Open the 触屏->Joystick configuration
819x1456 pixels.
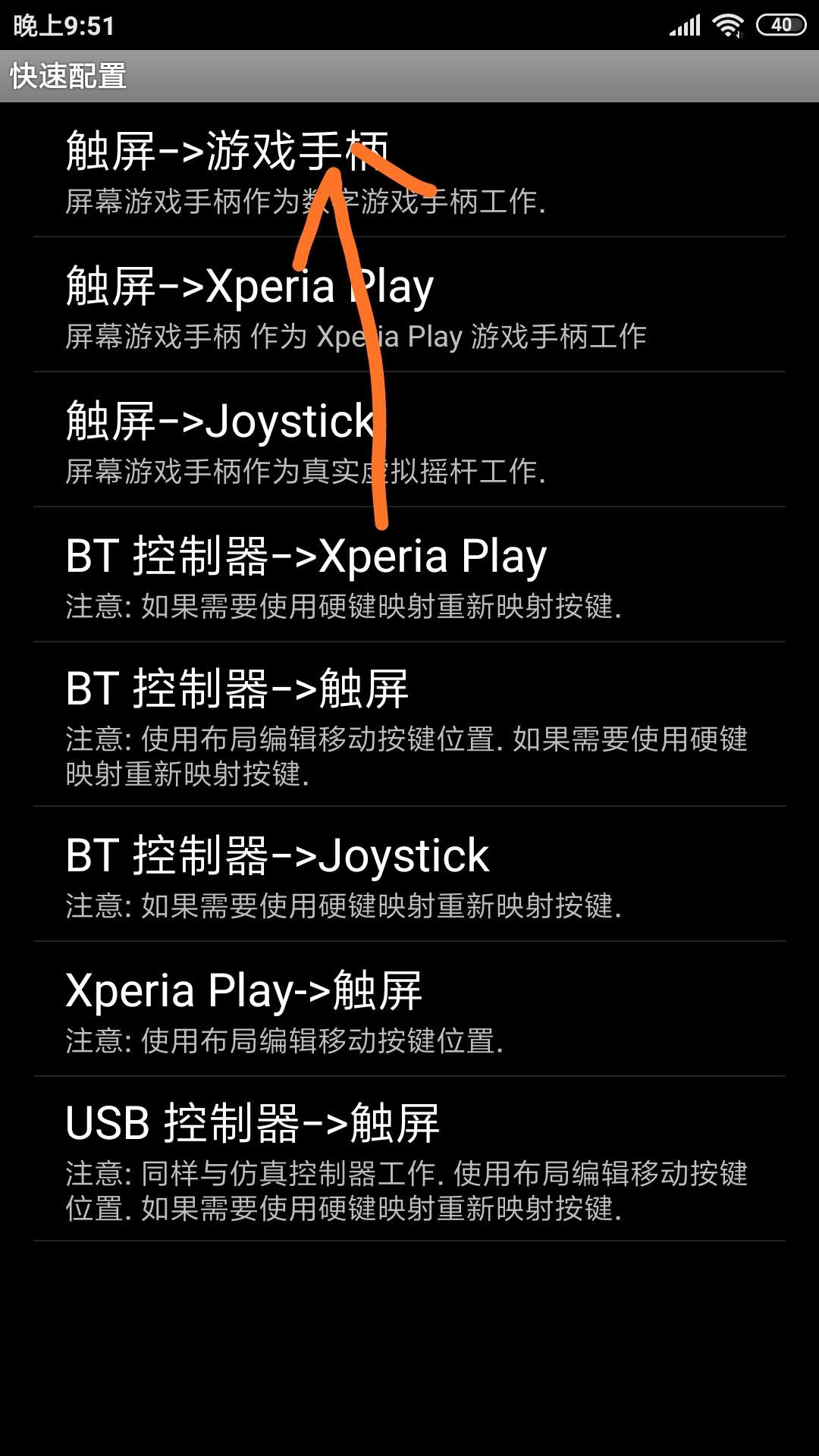click(409, 441)
